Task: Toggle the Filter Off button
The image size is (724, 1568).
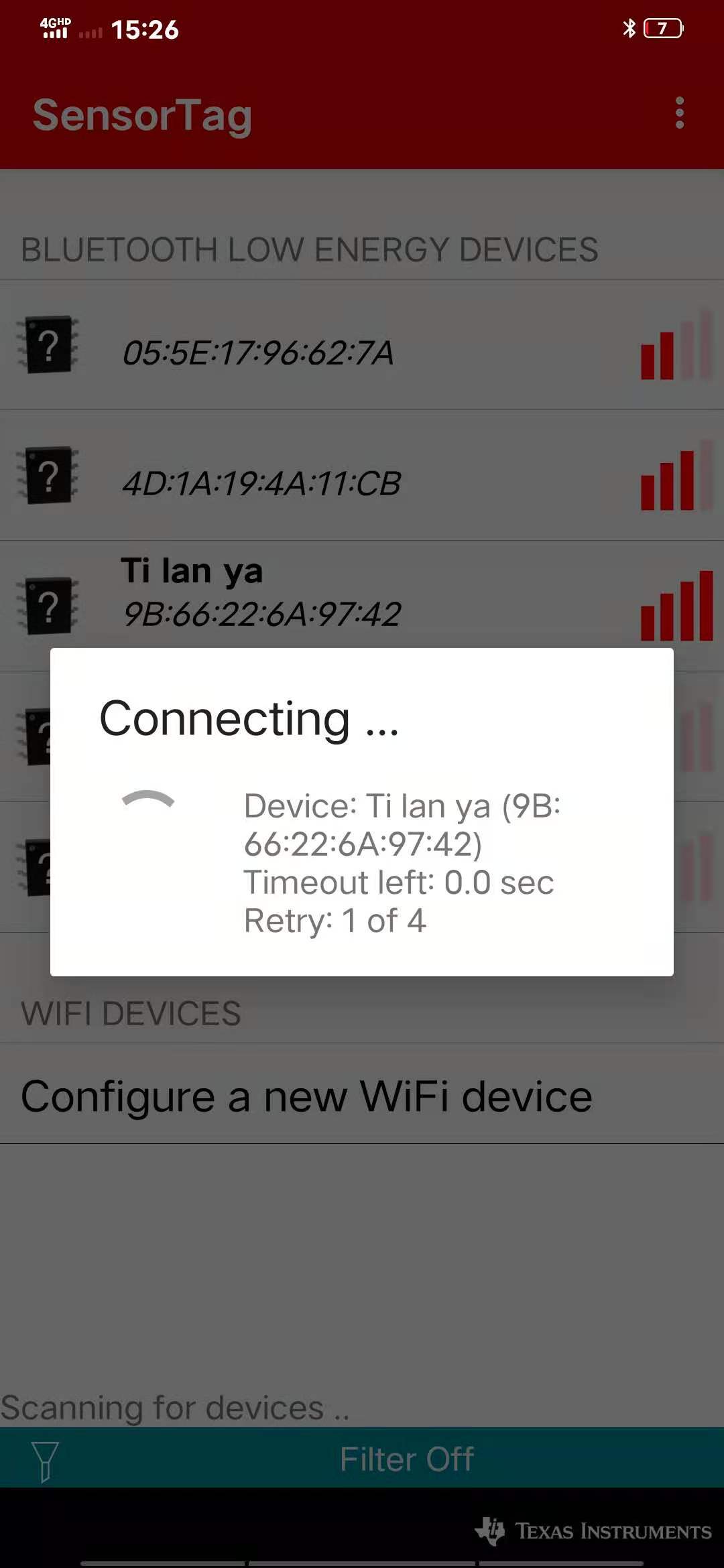Action: pyautogui.click(x=406, y=1459)
